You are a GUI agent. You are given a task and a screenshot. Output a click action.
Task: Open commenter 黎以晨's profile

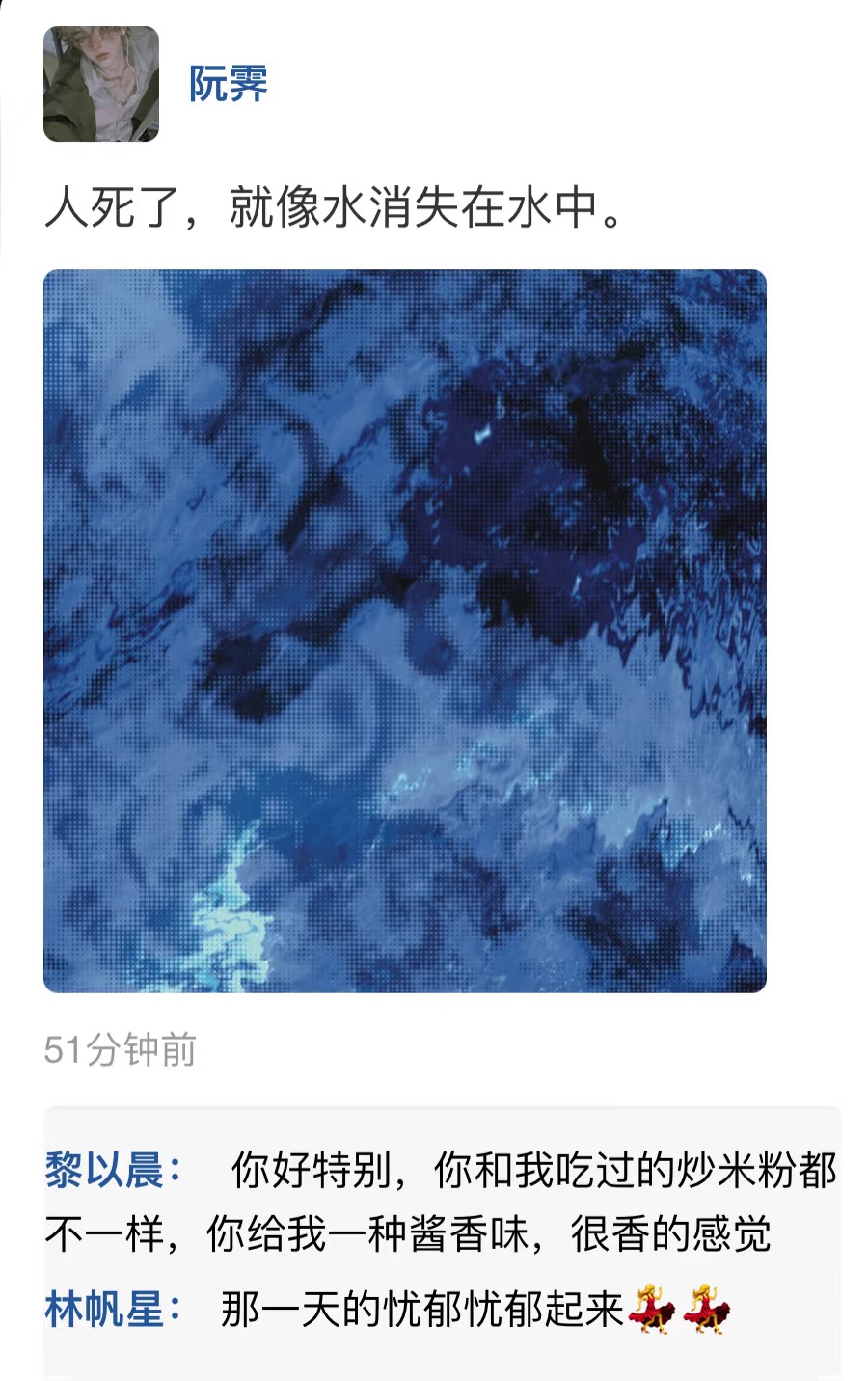103,1171
